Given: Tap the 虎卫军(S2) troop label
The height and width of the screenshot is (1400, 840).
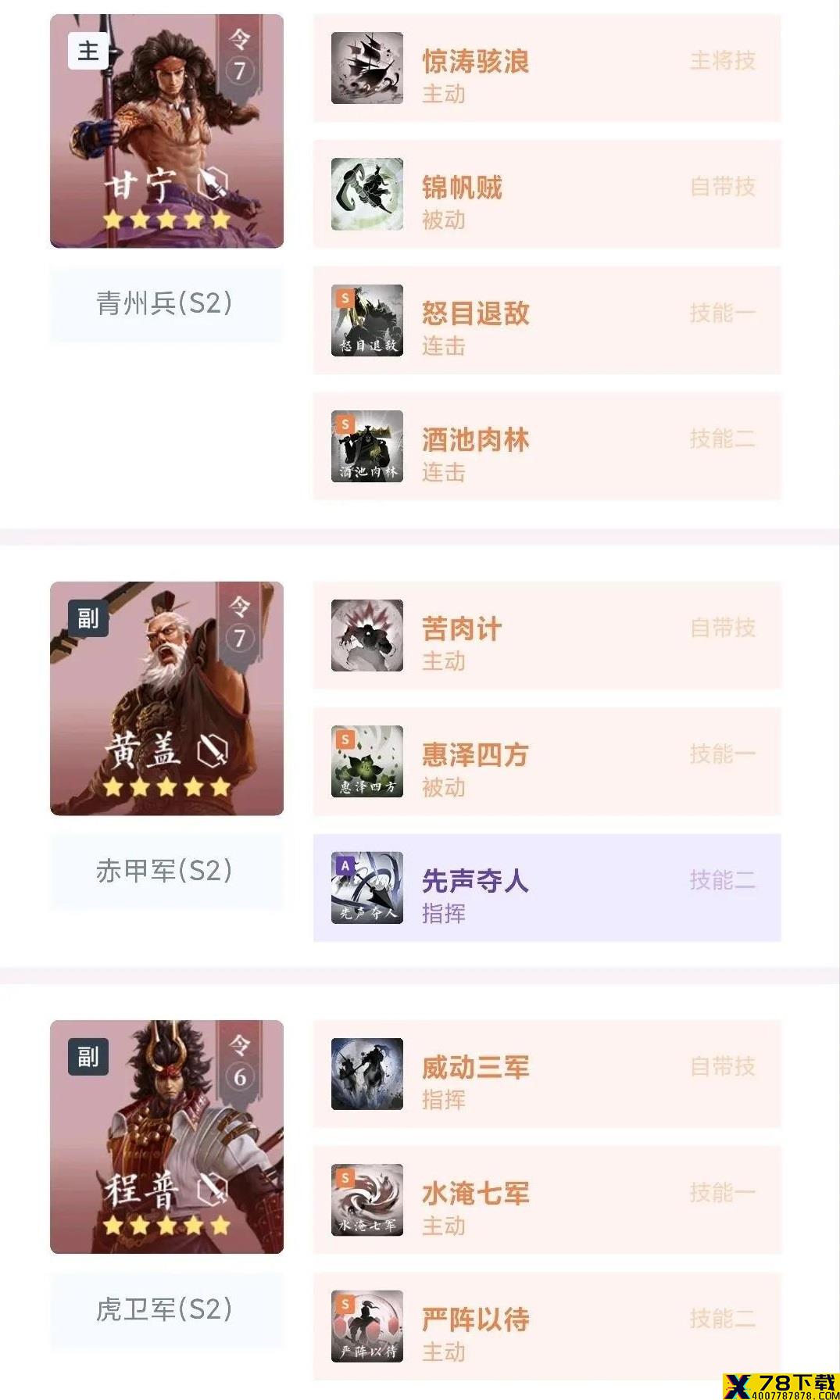Looking at the screenshot, I should coord(166,1309).
